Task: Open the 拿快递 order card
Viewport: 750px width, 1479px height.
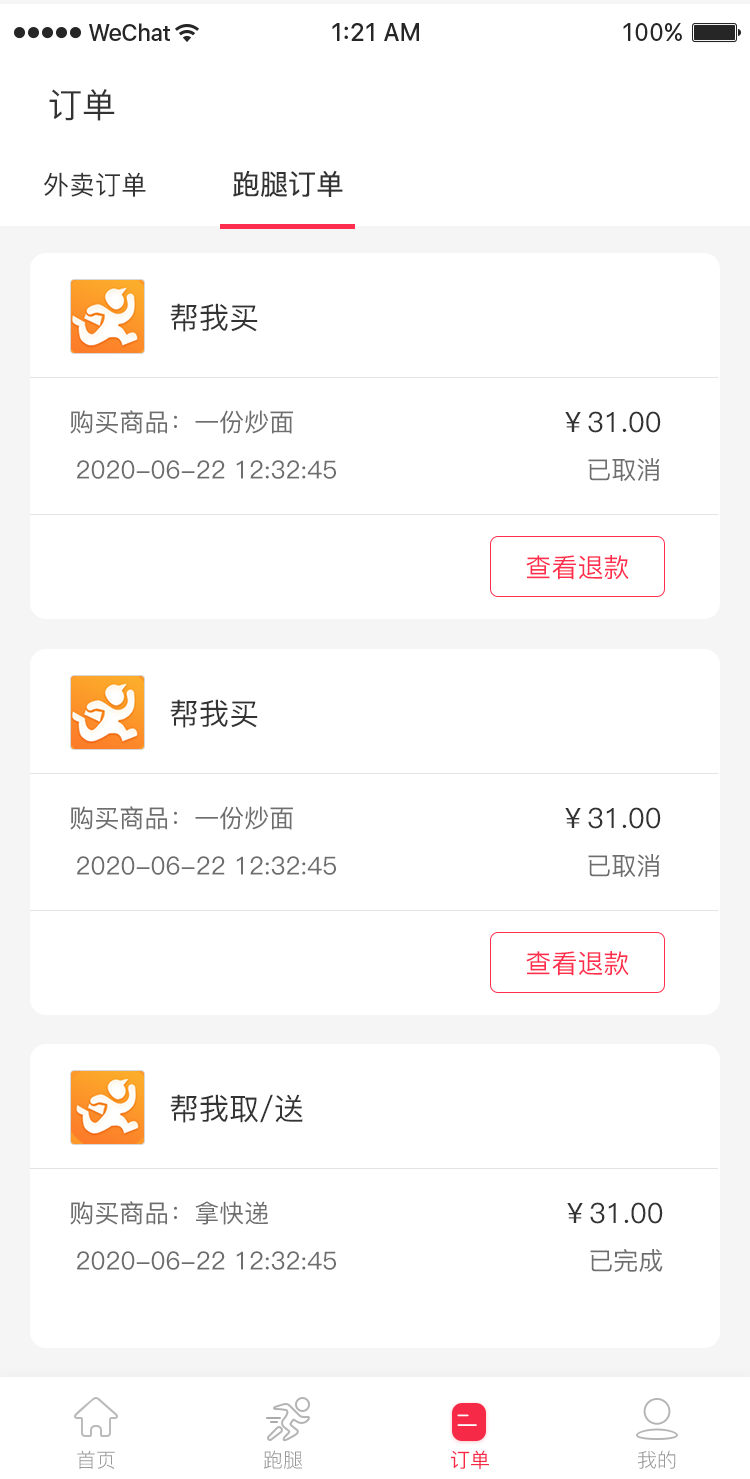Action: pyautogui.click(x=375, y=1196)
